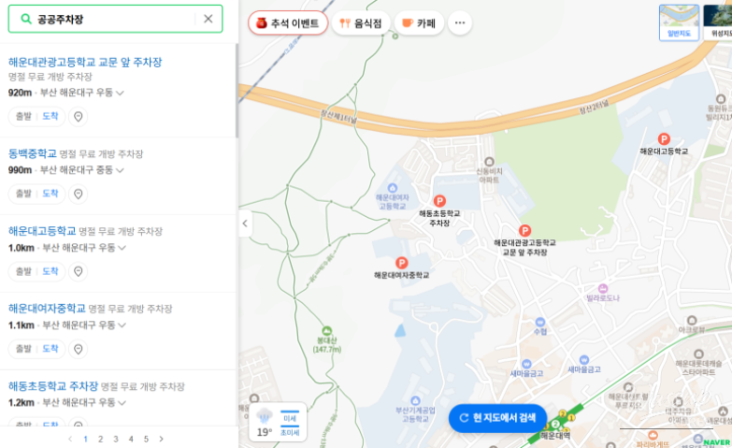Tap the pin icon under 동백중학교
Image resolution: width=732 pixels, height=448 pixels.
point(79,193)
